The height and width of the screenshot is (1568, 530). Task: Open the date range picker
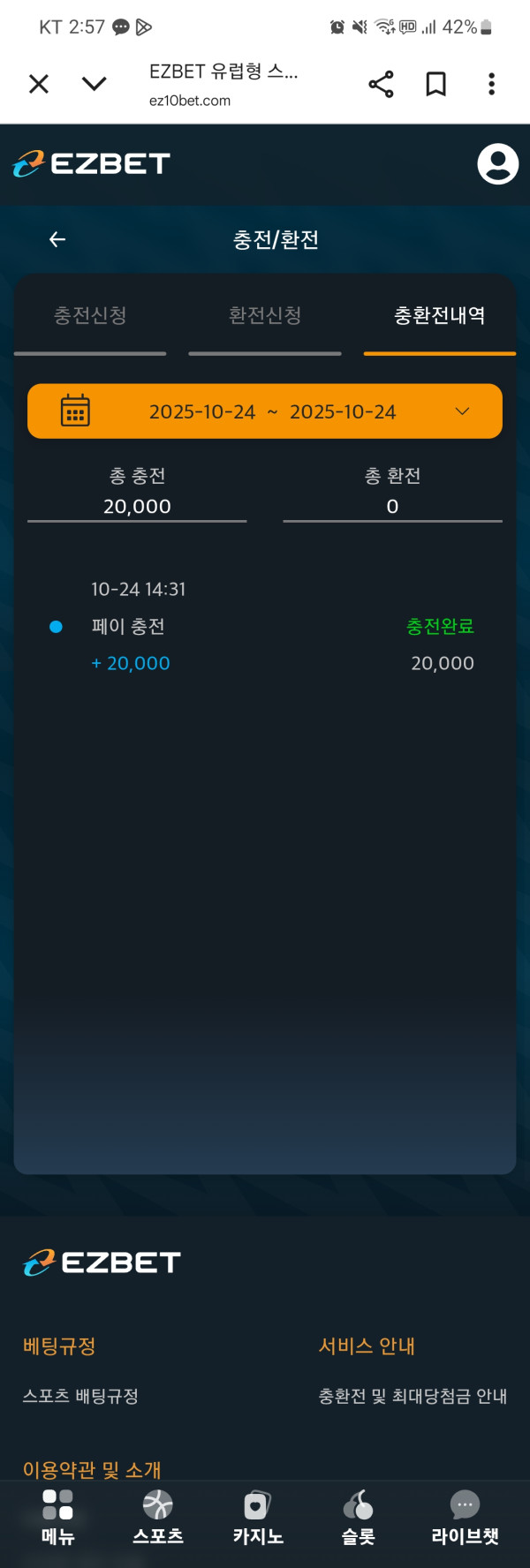[265, 411]
